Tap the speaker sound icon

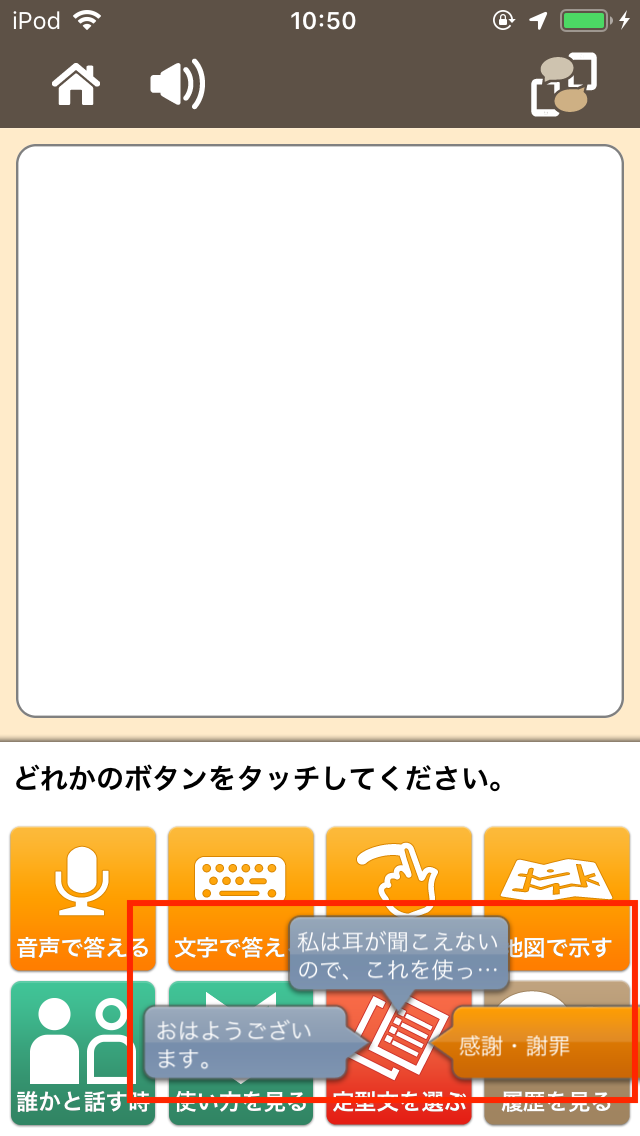pyautogui.click(x=177, y=85)
